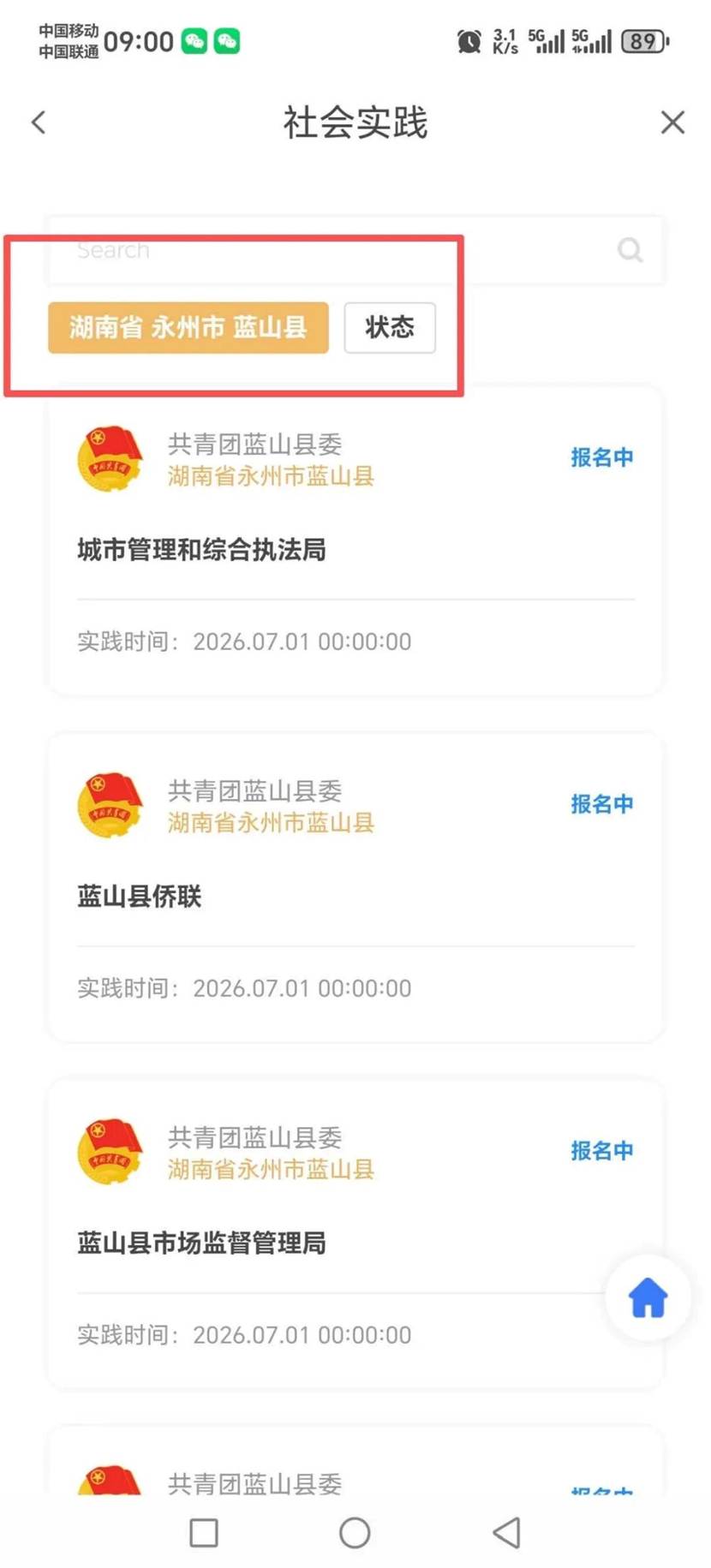Go to phone home via circle button
The width and height of the screenshot is (711, 1568).
point(355,1533)
